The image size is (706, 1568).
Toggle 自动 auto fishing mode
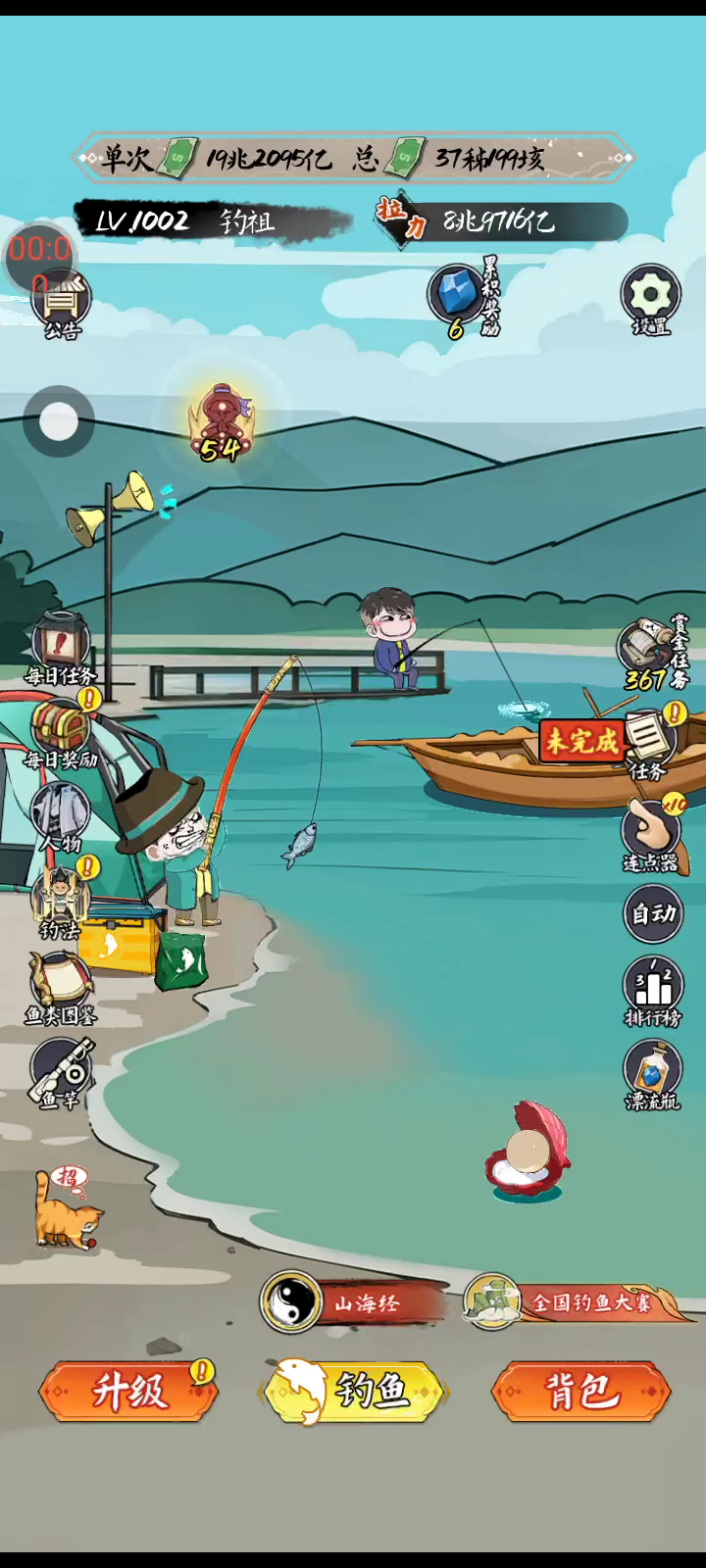[x=653, y=913]
